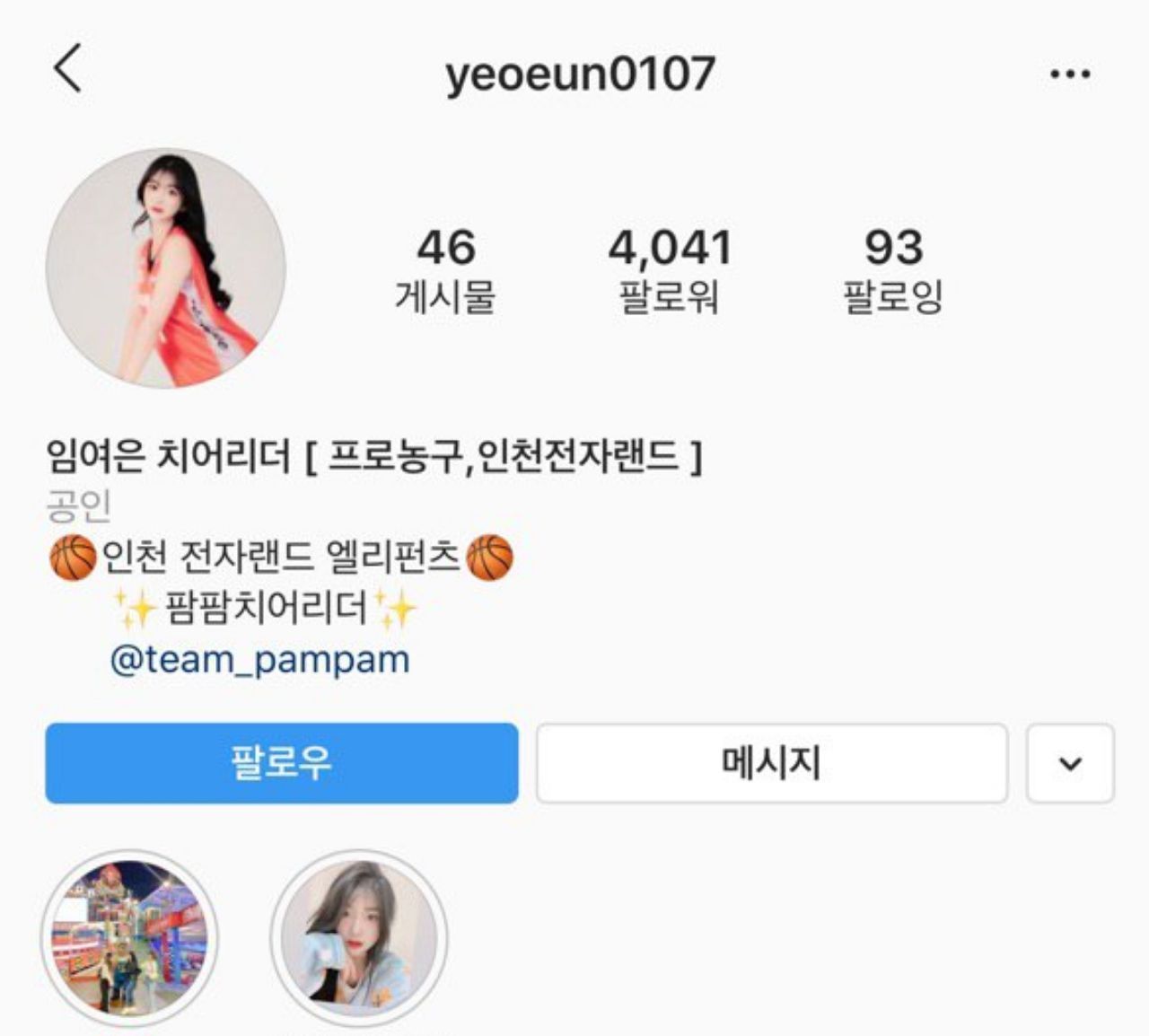Open the @team_pampam profile link
Image resolution: width=1149 pixels, height=1036 pixels.
point(259,660)
